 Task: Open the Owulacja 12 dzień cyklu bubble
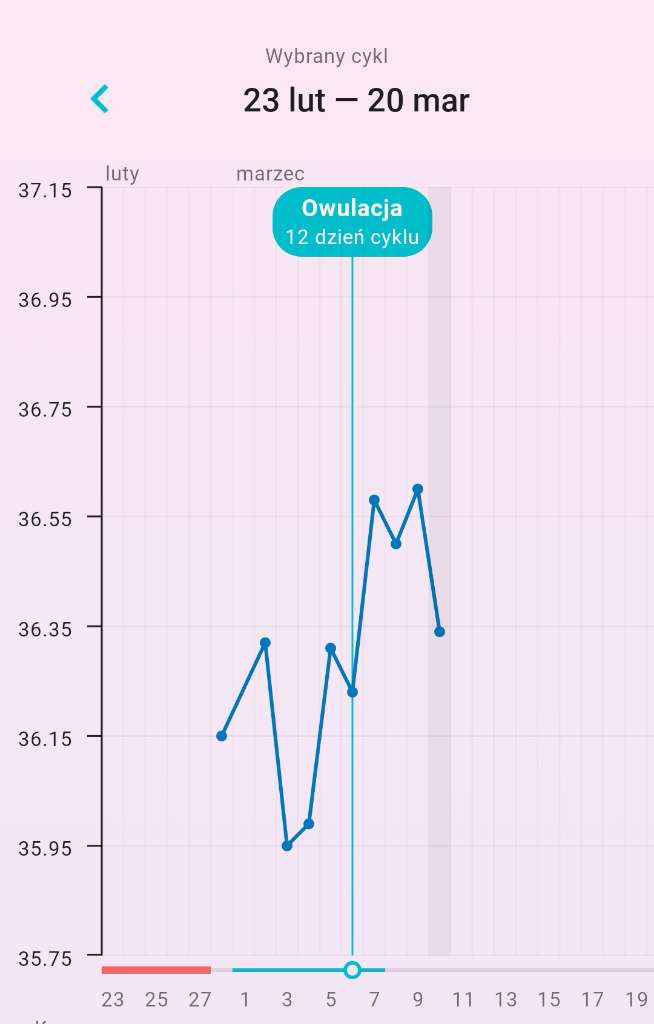[x=352, y=222]
